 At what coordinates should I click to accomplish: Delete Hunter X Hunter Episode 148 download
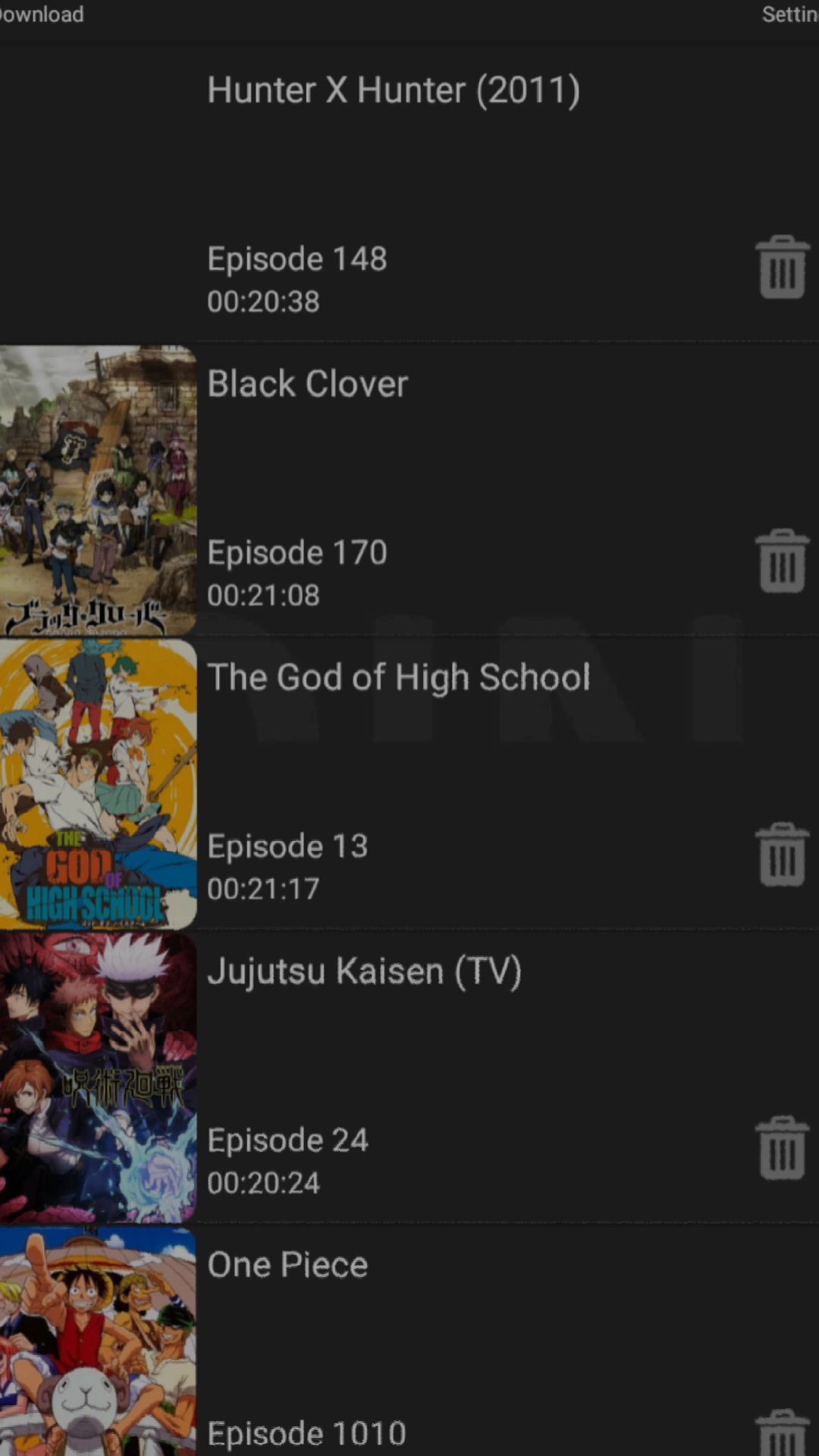coord(783,267)
